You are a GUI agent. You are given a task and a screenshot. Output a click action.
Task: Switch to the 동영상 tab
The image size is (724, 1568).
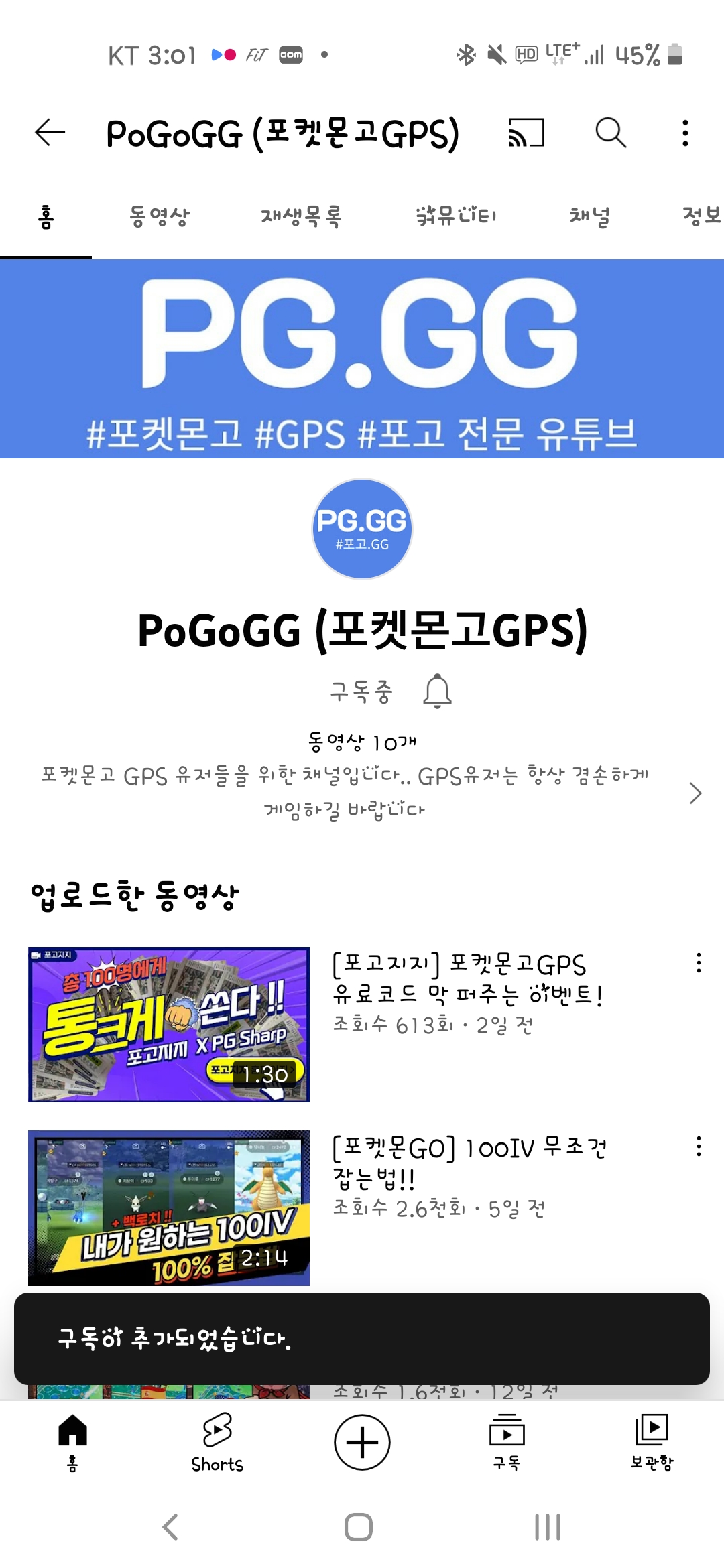point(160,216)
